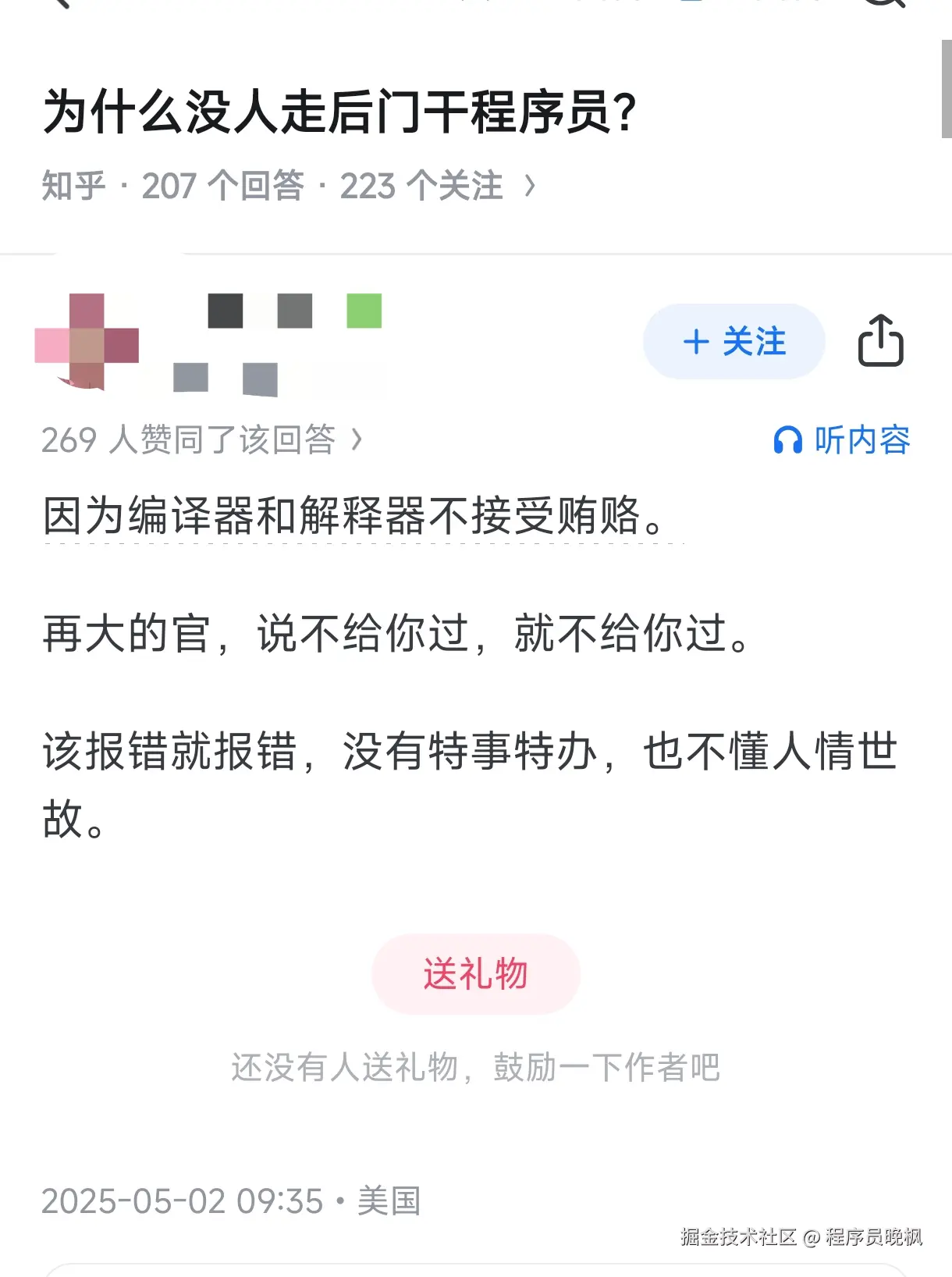The image size is (952, 1277).
Task: View the 269 人赞同了该回答 list
Action: coord(201,440)
